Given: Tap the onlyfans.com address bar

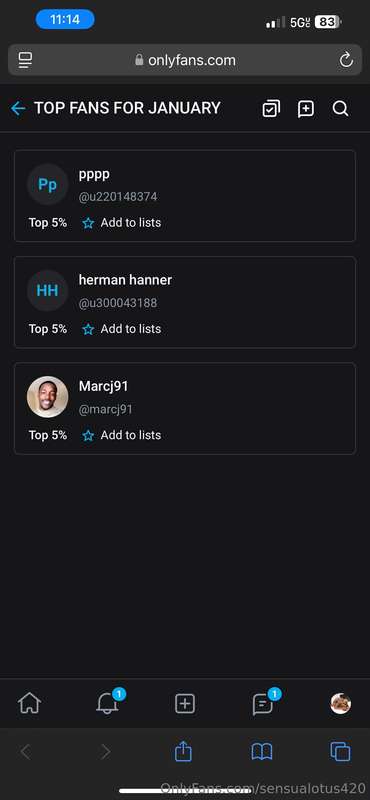Looking at the screenshot, I should (x=185, y=60).
